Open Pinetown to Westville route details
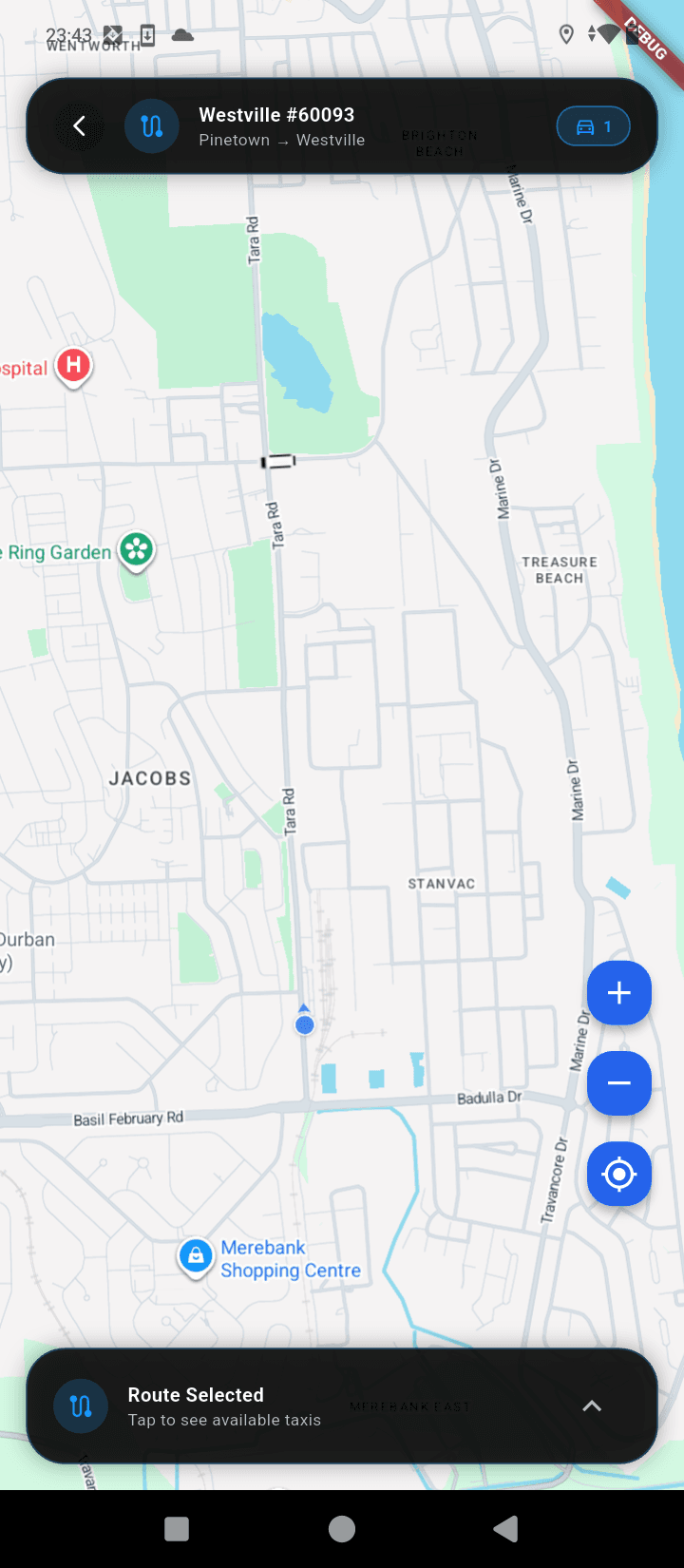This screenshot has width=684, height=1568. point(281,139)
